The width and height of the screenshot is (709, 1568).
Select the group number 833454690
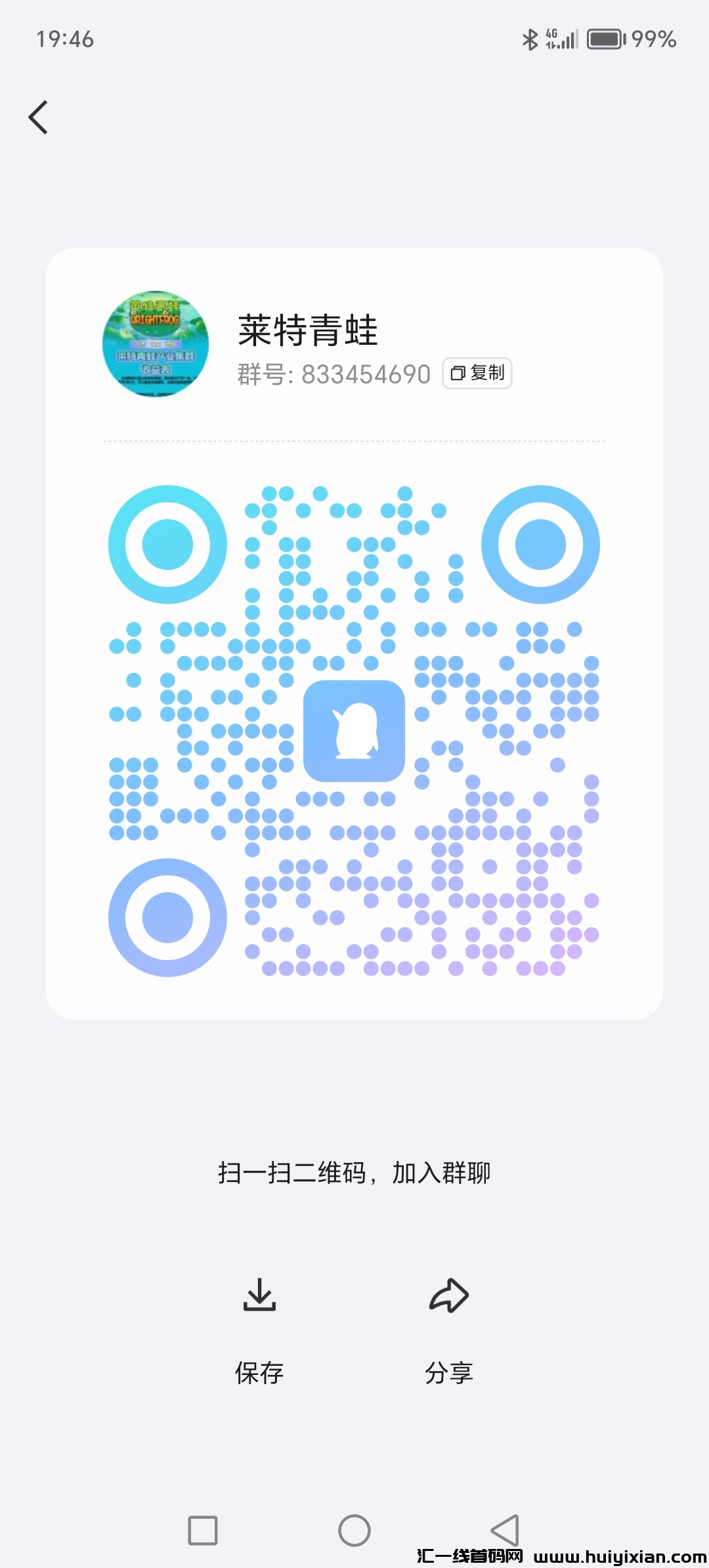pyautogui.click(x=365, y=374)
